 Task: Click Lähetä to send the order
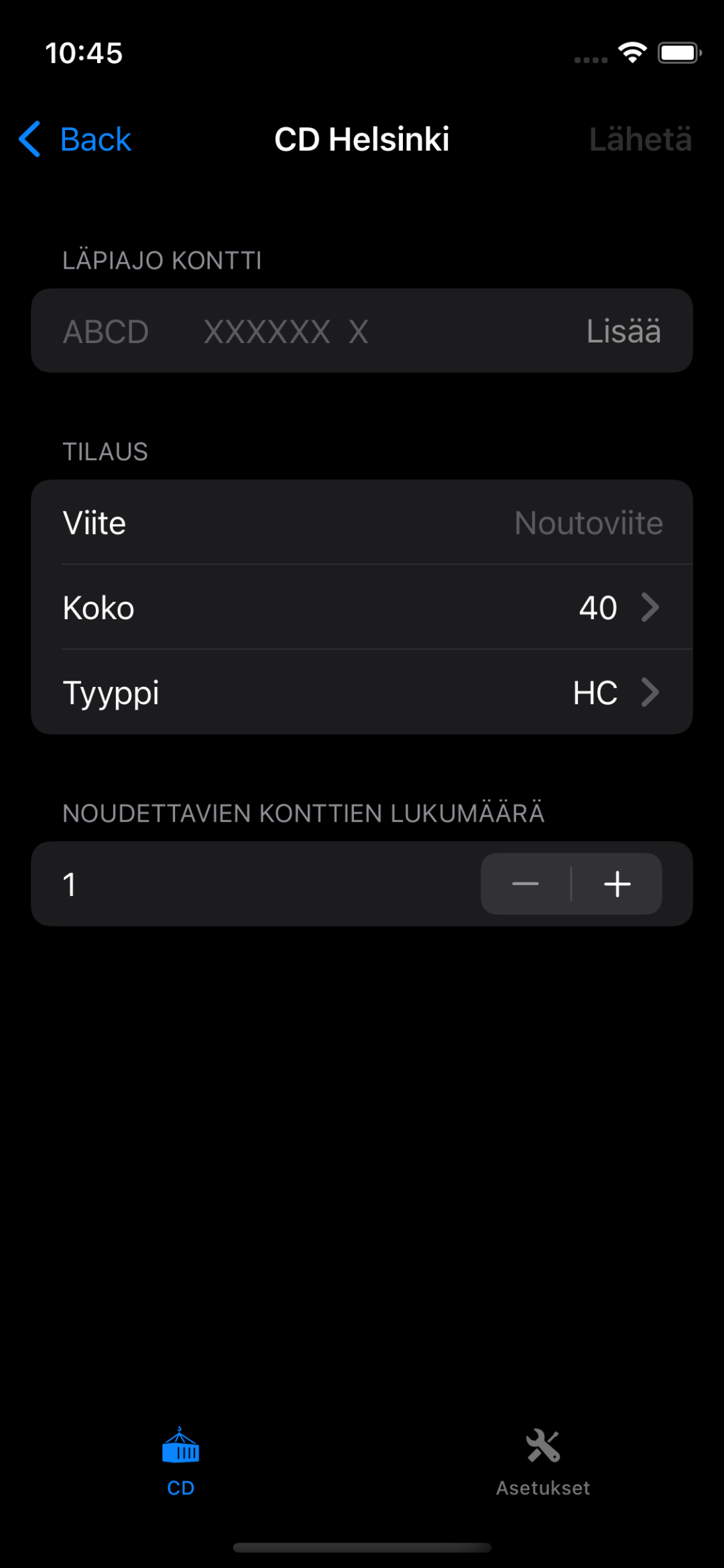click(642, 139)
